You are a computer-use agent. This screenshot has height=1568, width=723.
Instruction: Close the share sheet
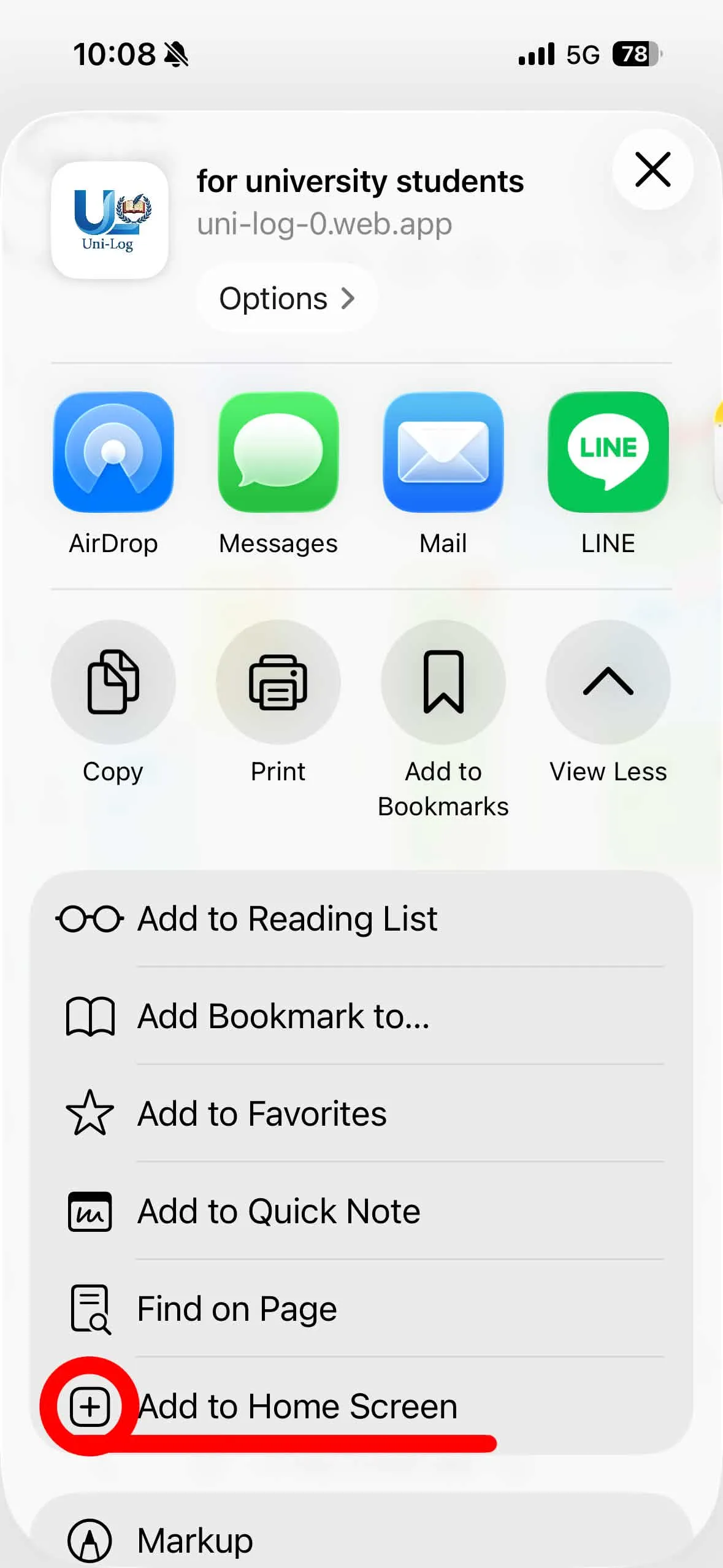coord(652,169)
